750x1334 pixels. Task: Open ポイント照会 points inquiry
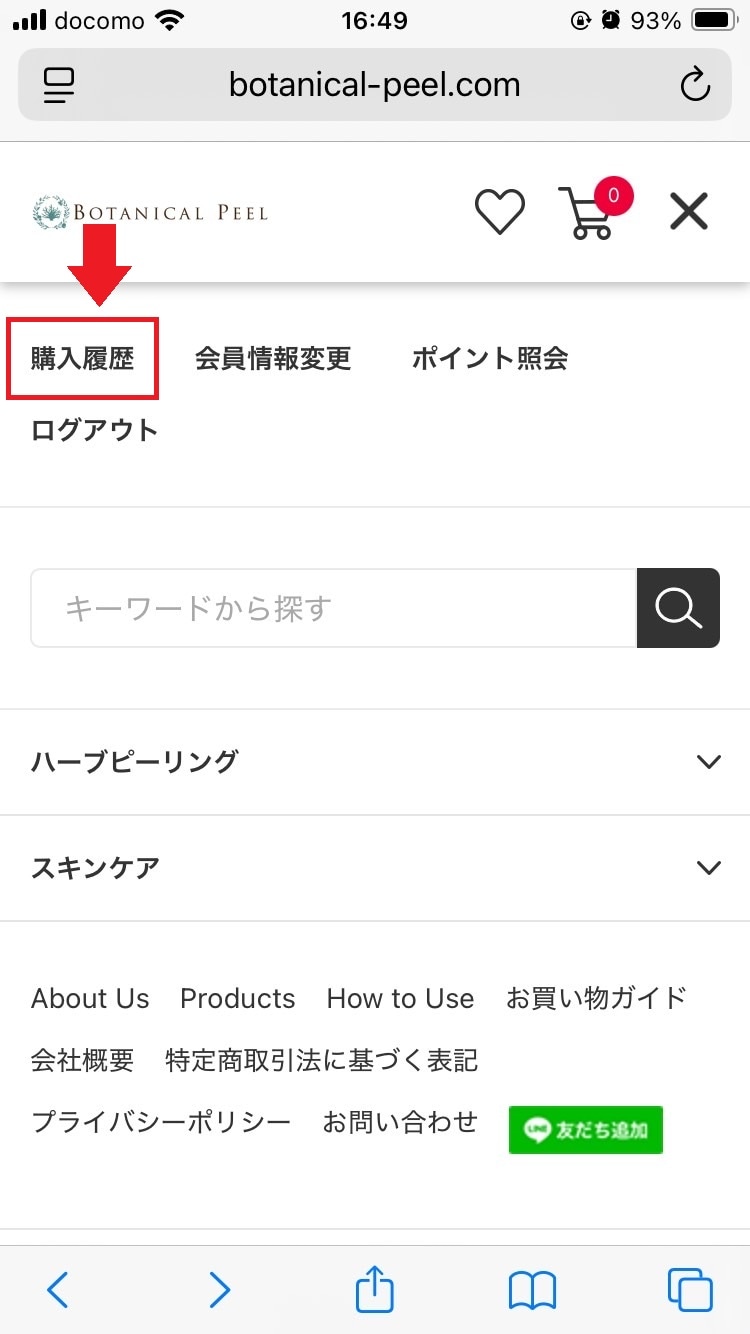pyautogui.click(x=490, y=359)
